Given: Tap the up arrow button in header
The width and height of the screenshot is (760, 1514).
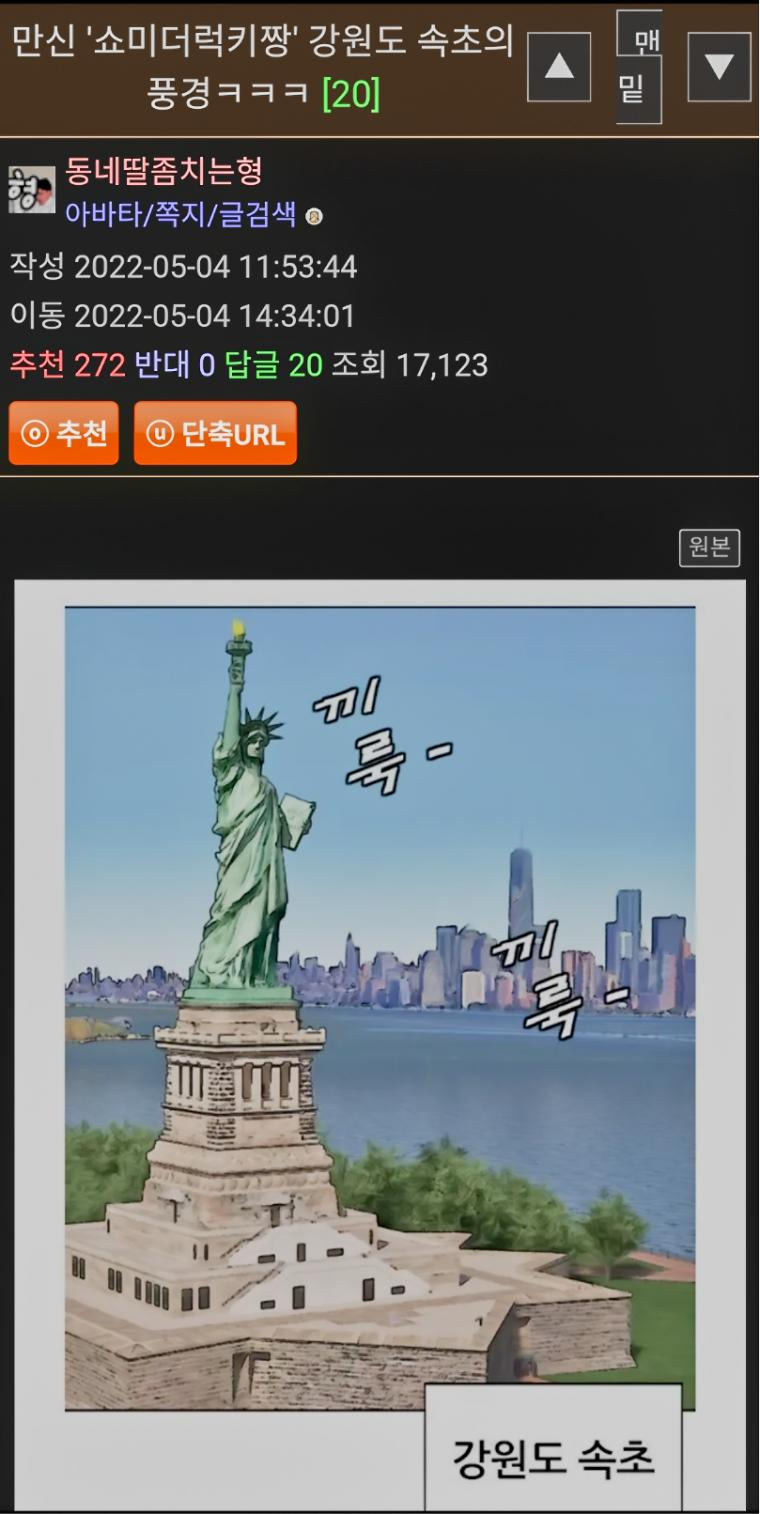Looking at the screenshot, I should 559,67.
